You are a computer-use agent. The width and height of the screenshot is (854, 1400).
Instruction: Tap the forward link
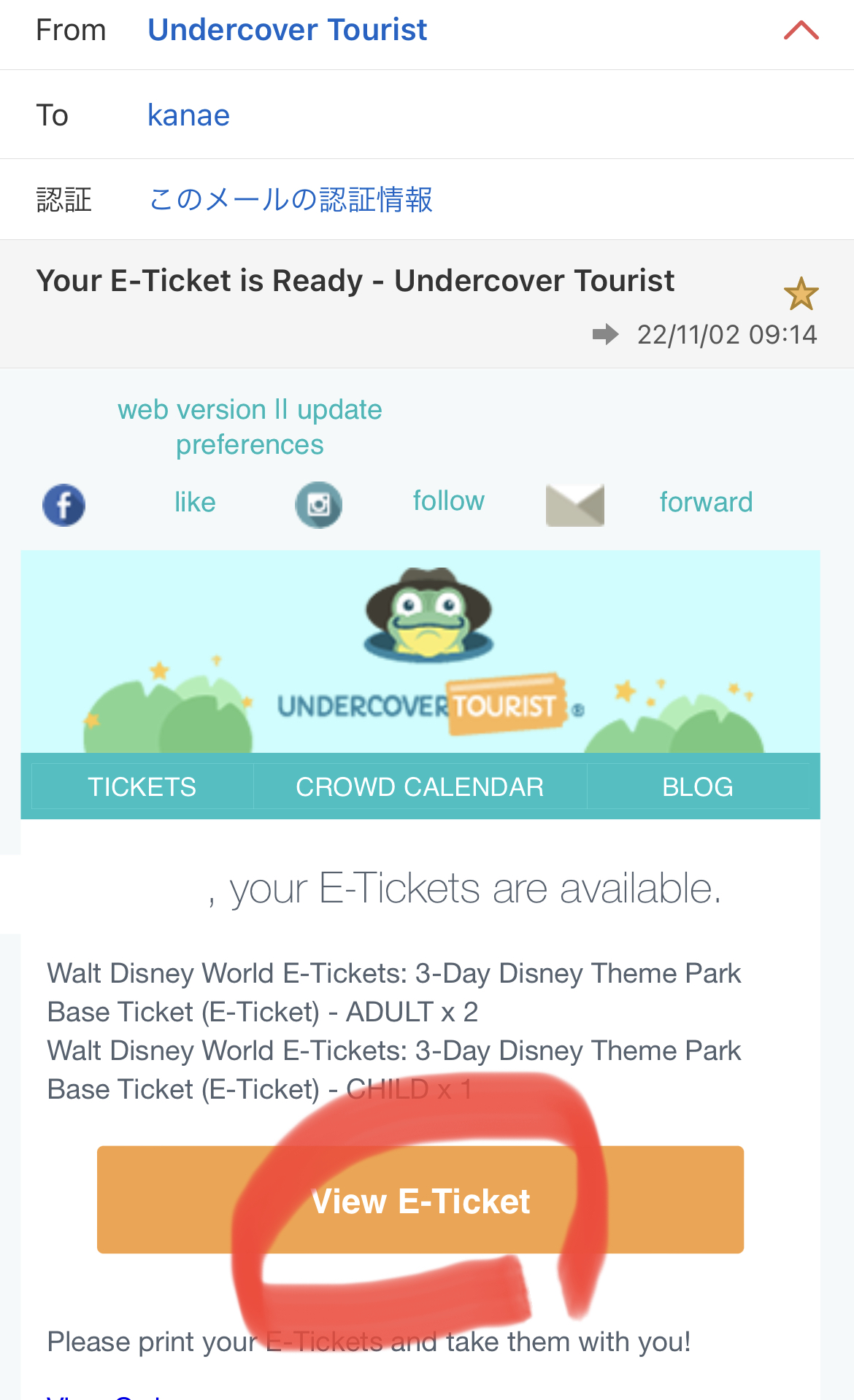tap(705, 503)
